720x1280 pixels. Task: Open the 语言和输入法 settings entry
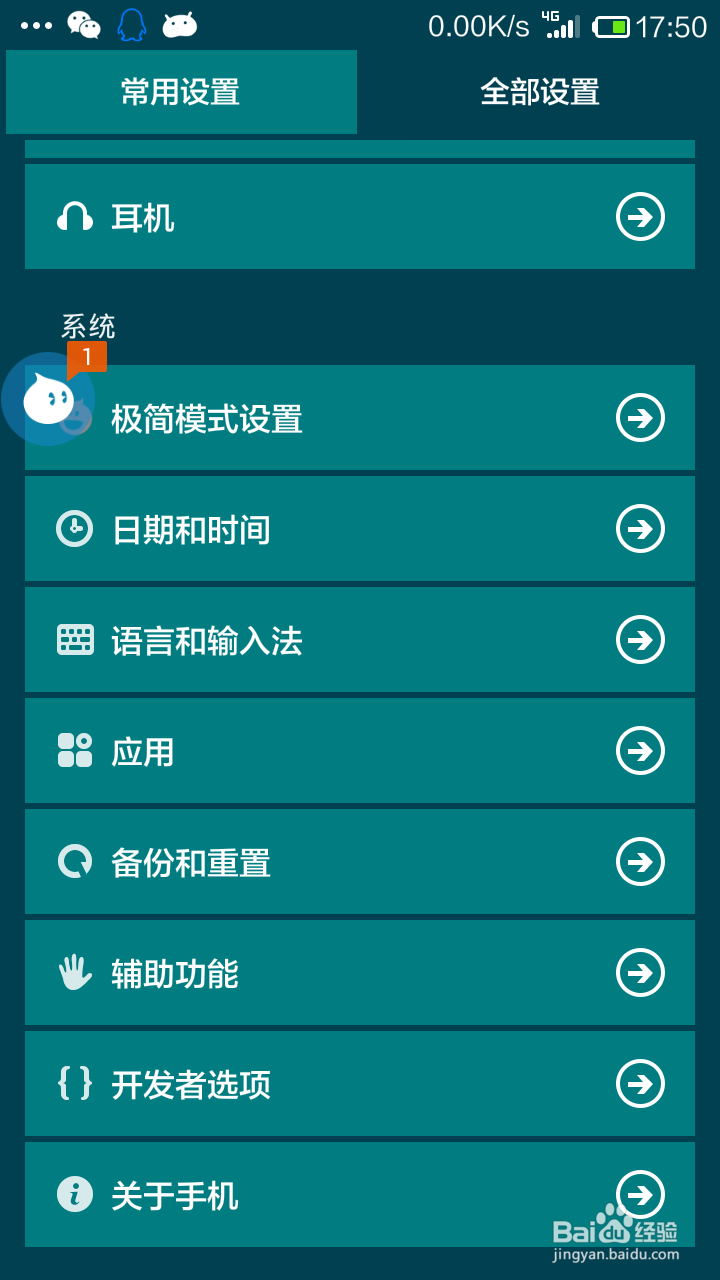360,640
